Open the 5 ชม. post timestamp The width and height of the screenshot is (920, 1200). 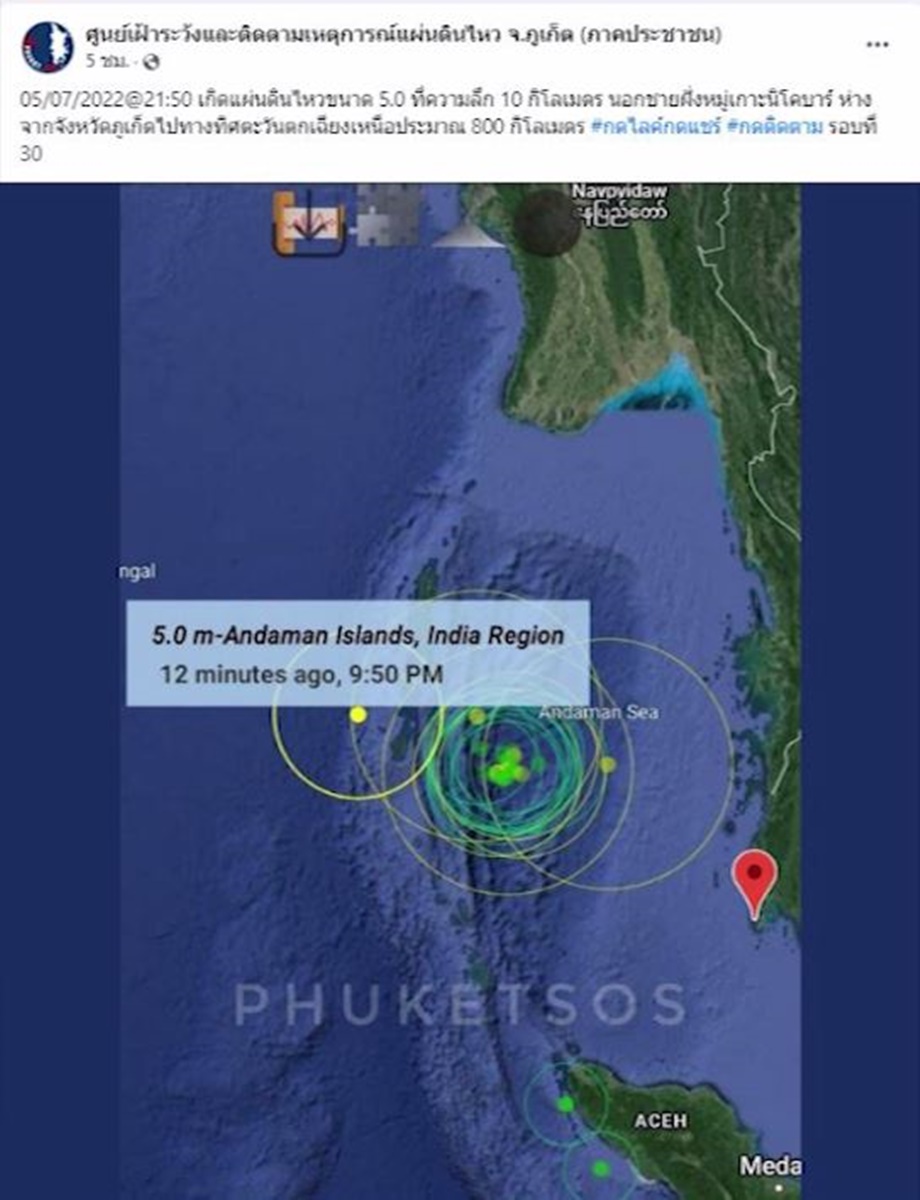(104, 62)
